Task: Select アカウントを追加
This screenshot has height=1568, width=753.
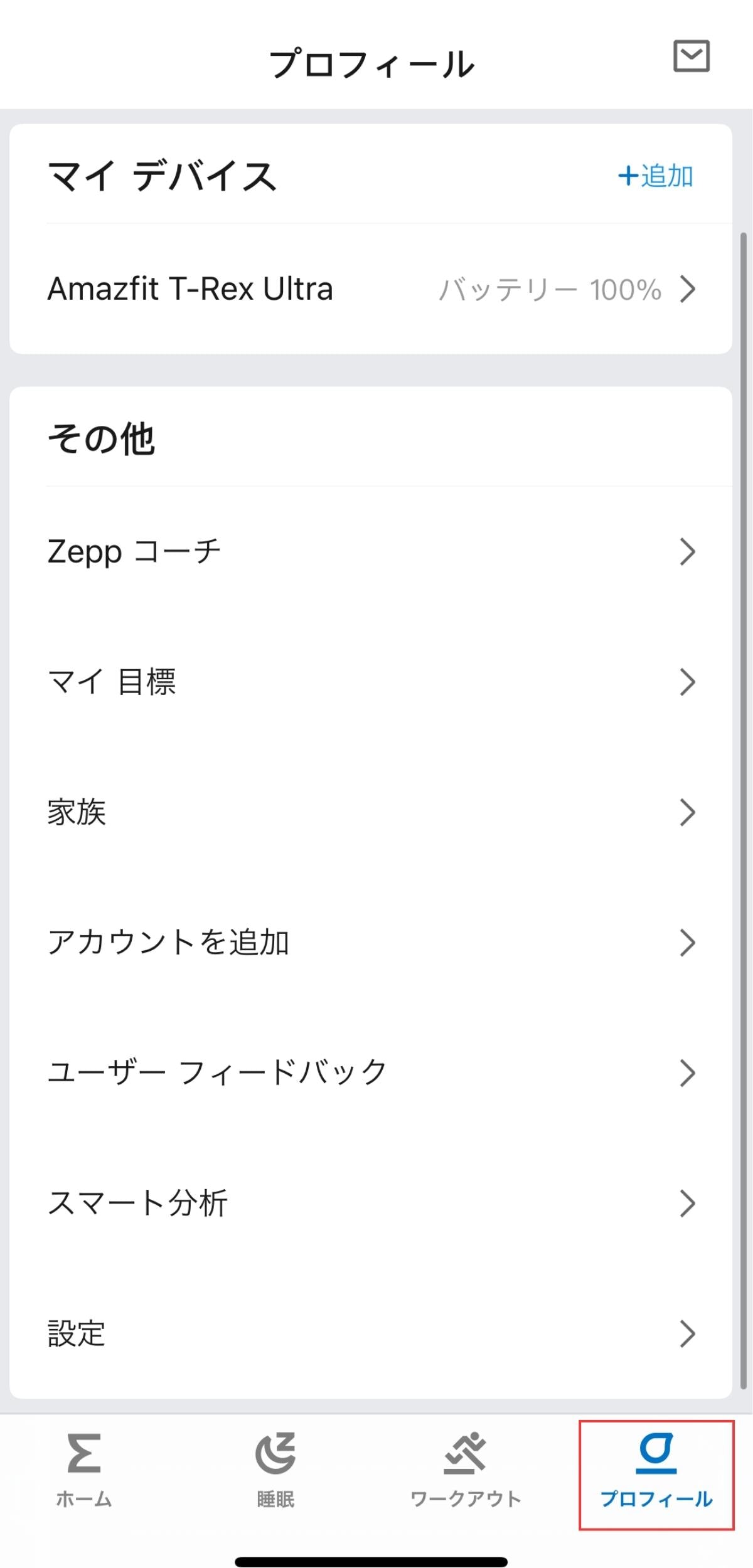Action: coord(371,943)
